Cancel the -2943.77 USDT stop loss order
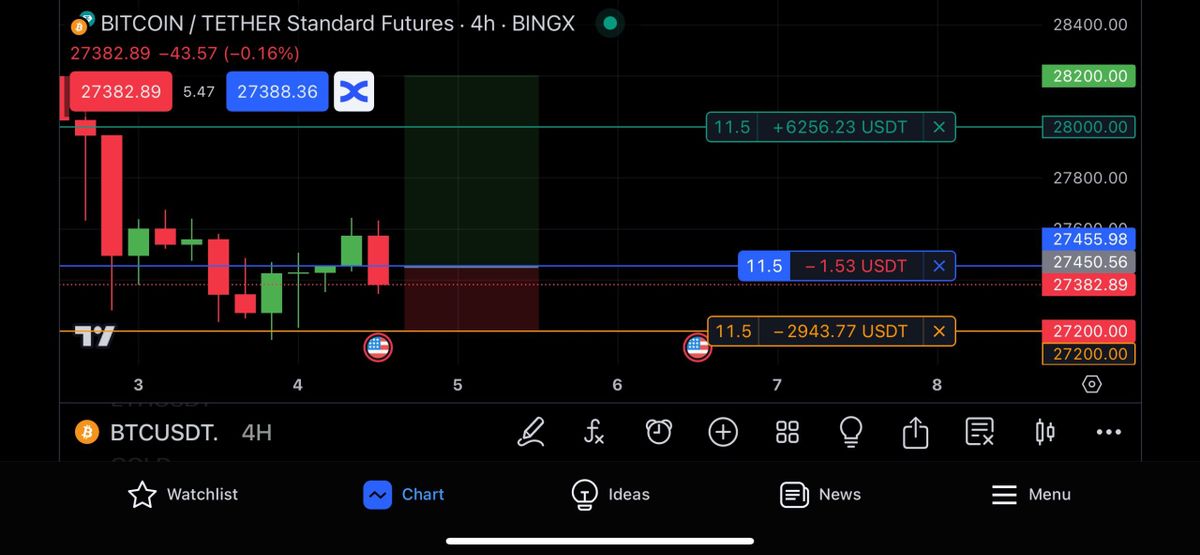Viewport: 1200px width, 555px height. pyautogui.click(x=938, y=331)
